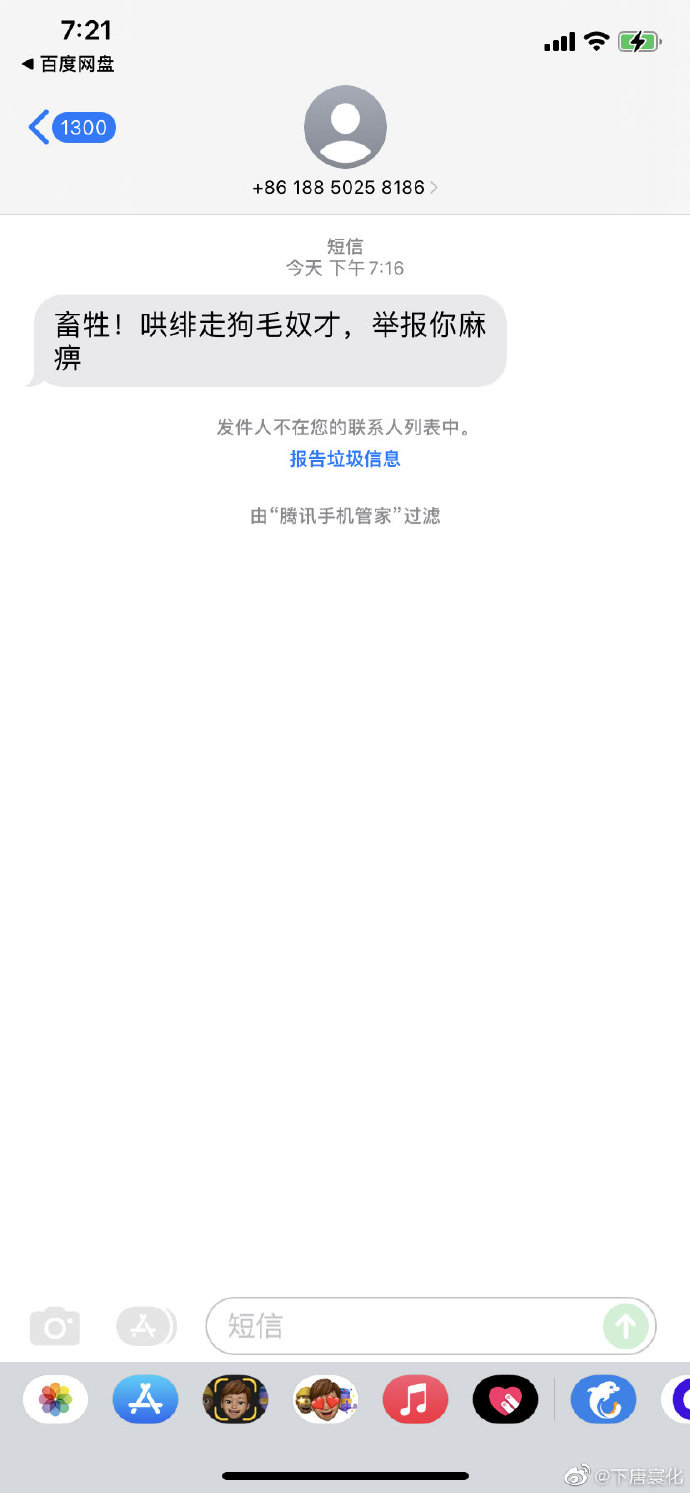Open the Memoji app with yellow frame

pyautogui.click(x=235, y=1399)
